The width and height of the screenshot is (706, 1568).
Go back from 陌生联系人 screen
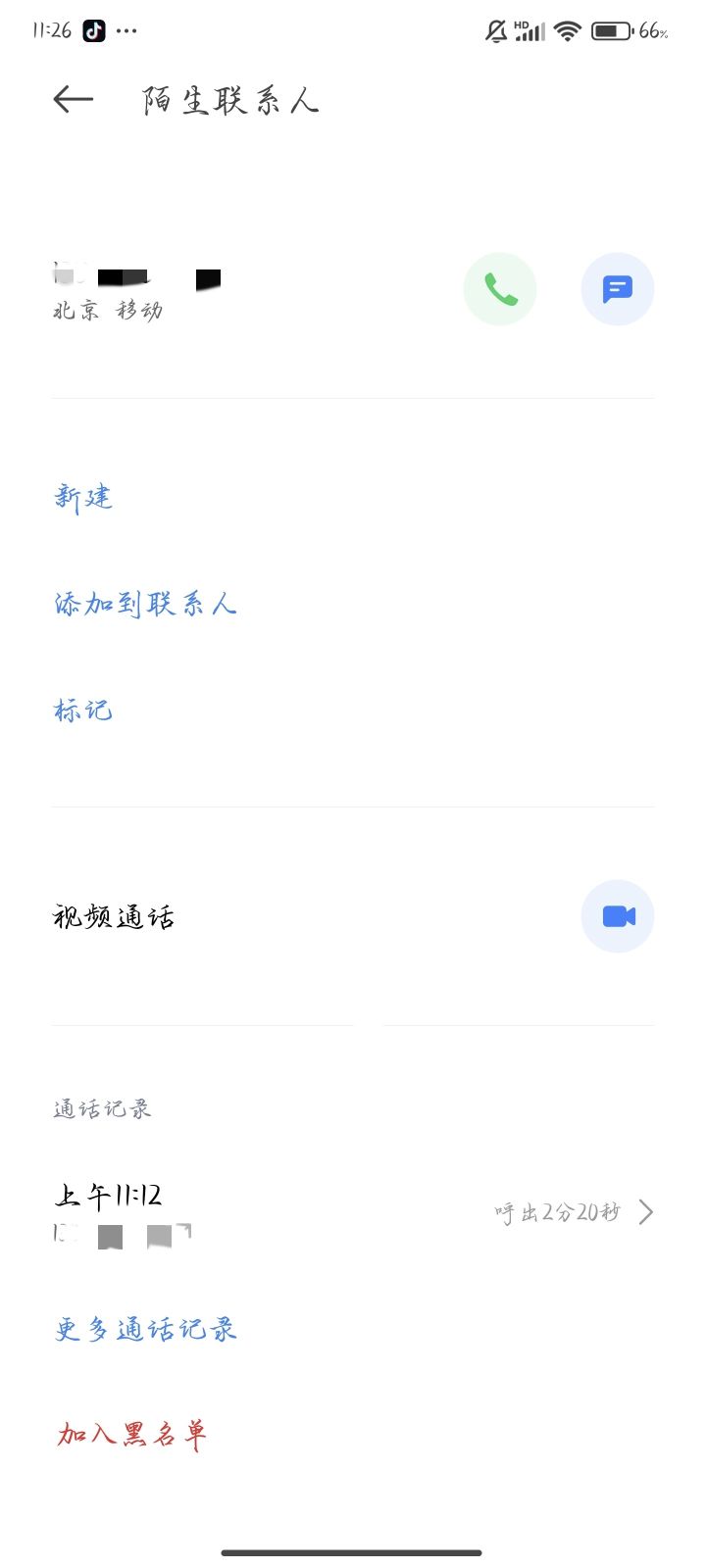74,99
